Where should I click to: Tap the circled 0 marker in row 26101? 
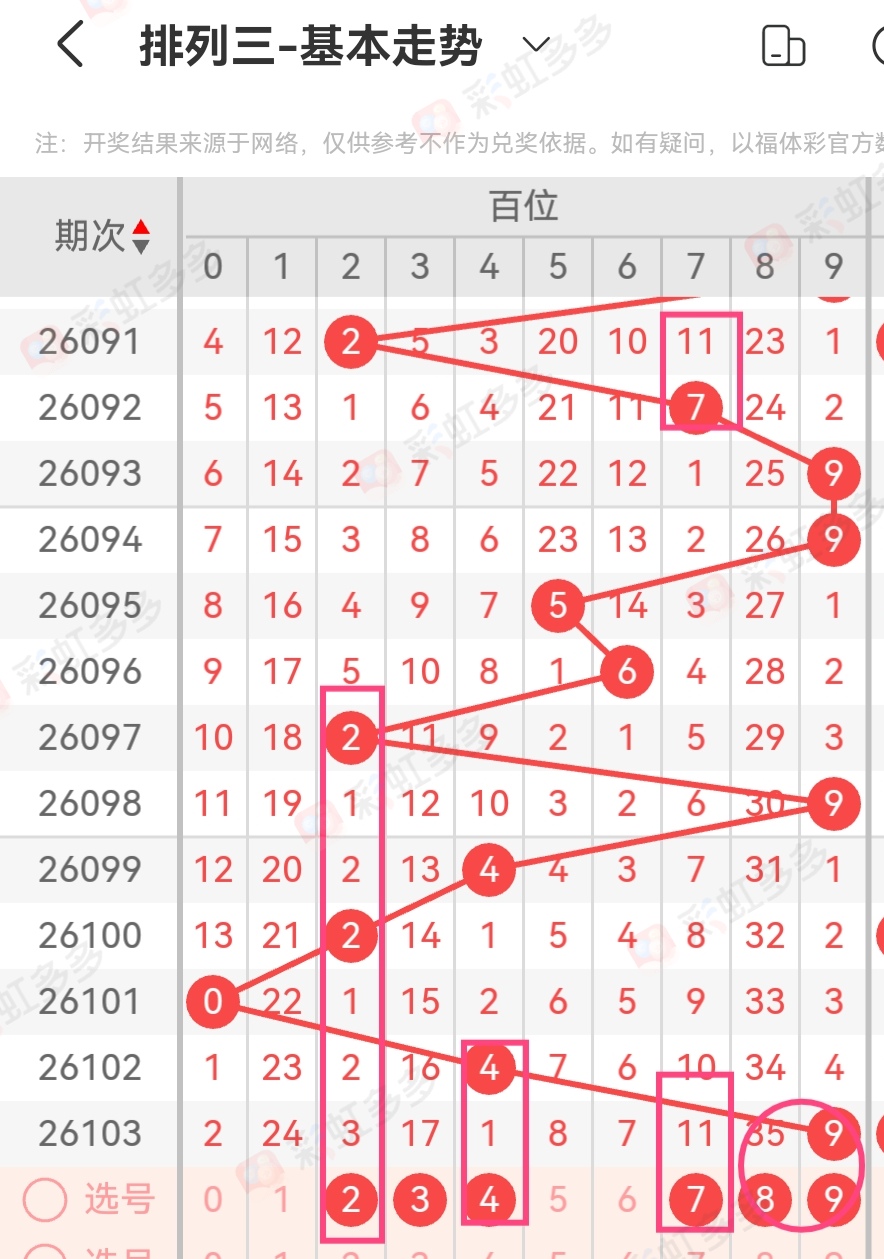212,1001
